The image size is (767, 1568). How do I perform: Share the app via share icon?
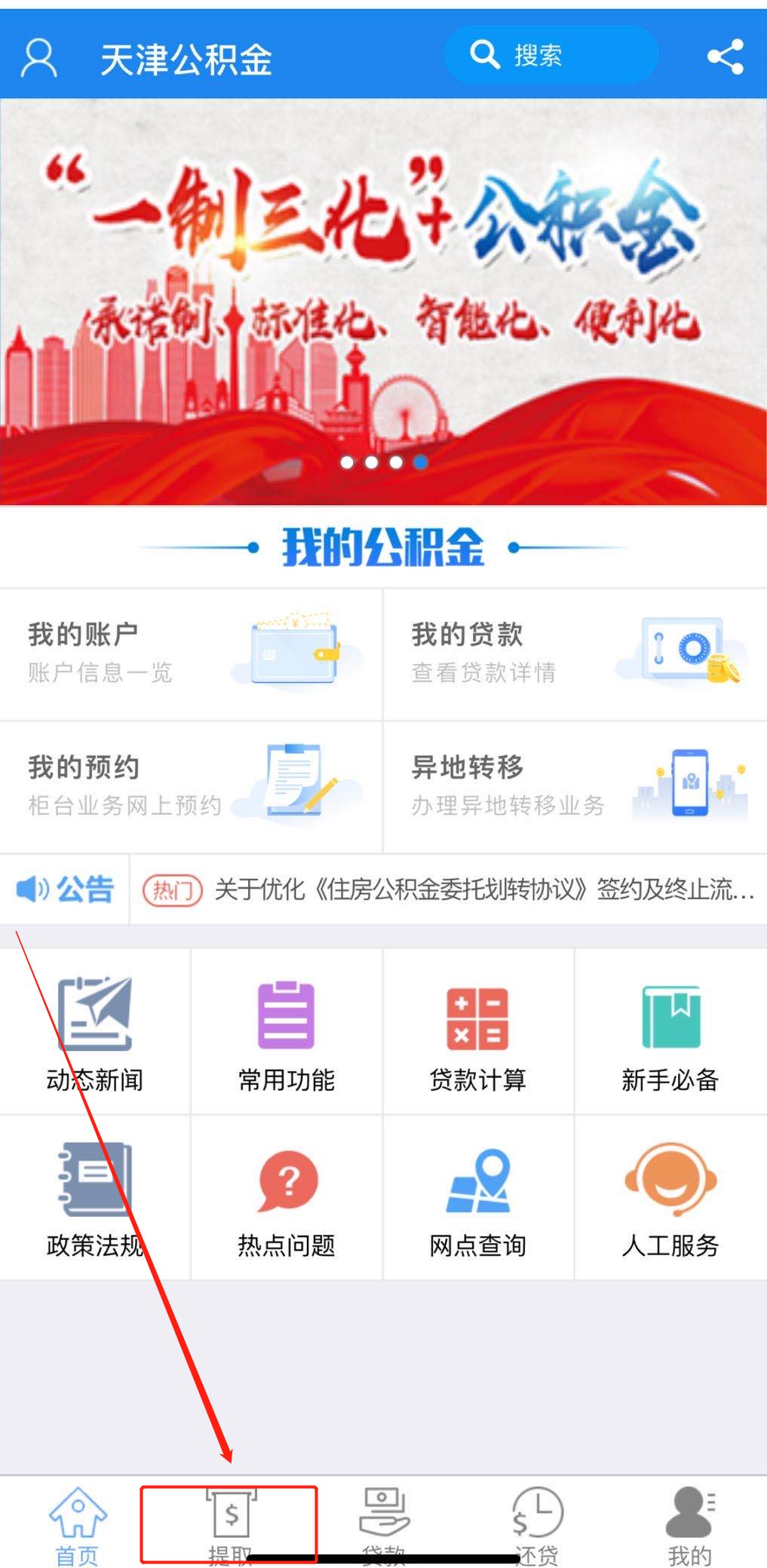coord(726,57)
